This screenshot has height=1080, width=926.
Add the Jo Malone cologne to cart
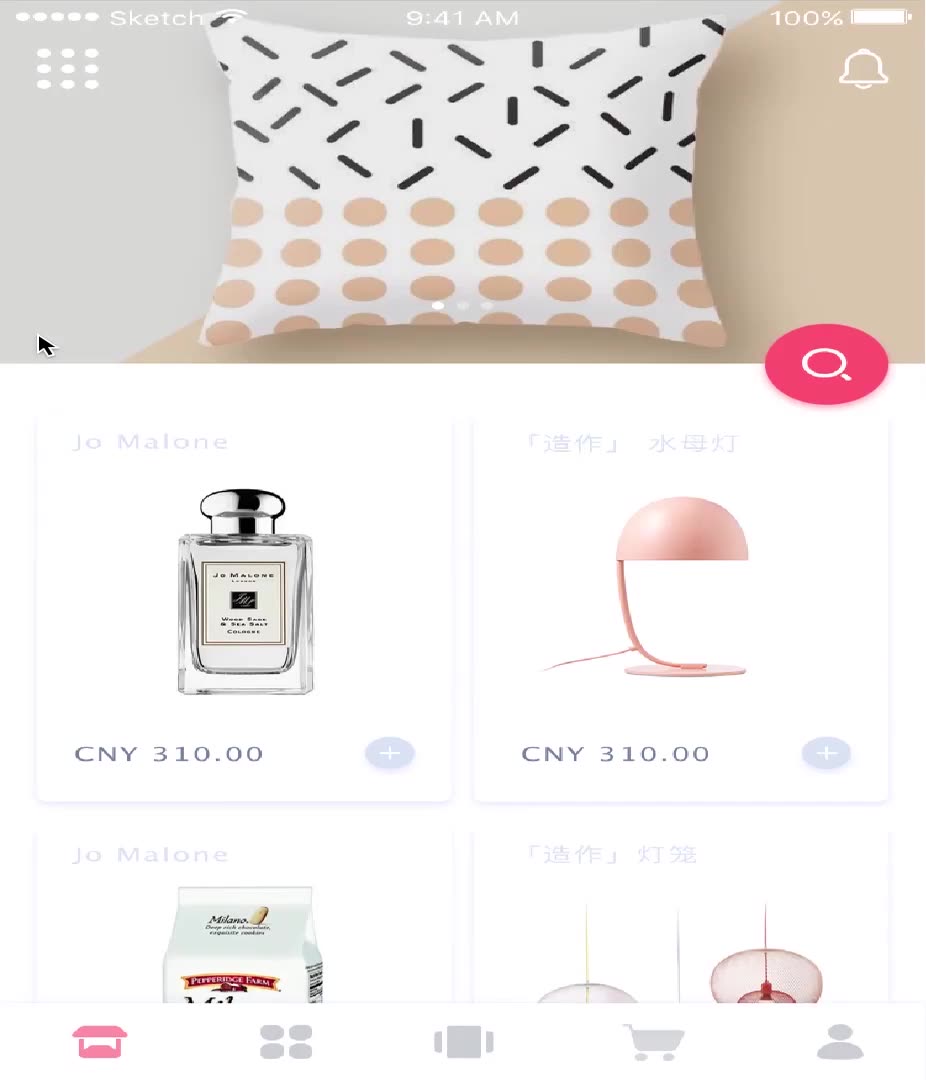click(x=389, y=753)
